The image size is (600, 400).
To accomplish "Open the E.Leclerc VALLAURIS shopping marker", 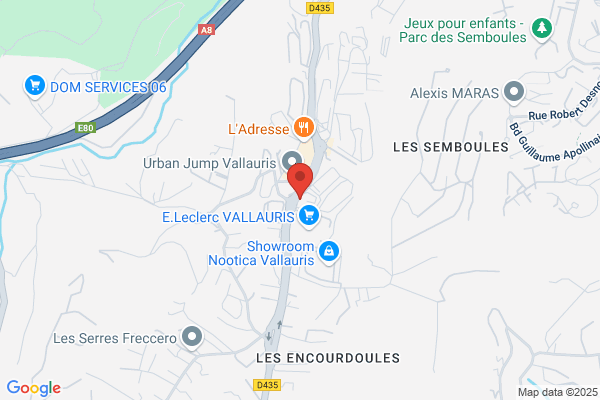I will tap(309, 217).
